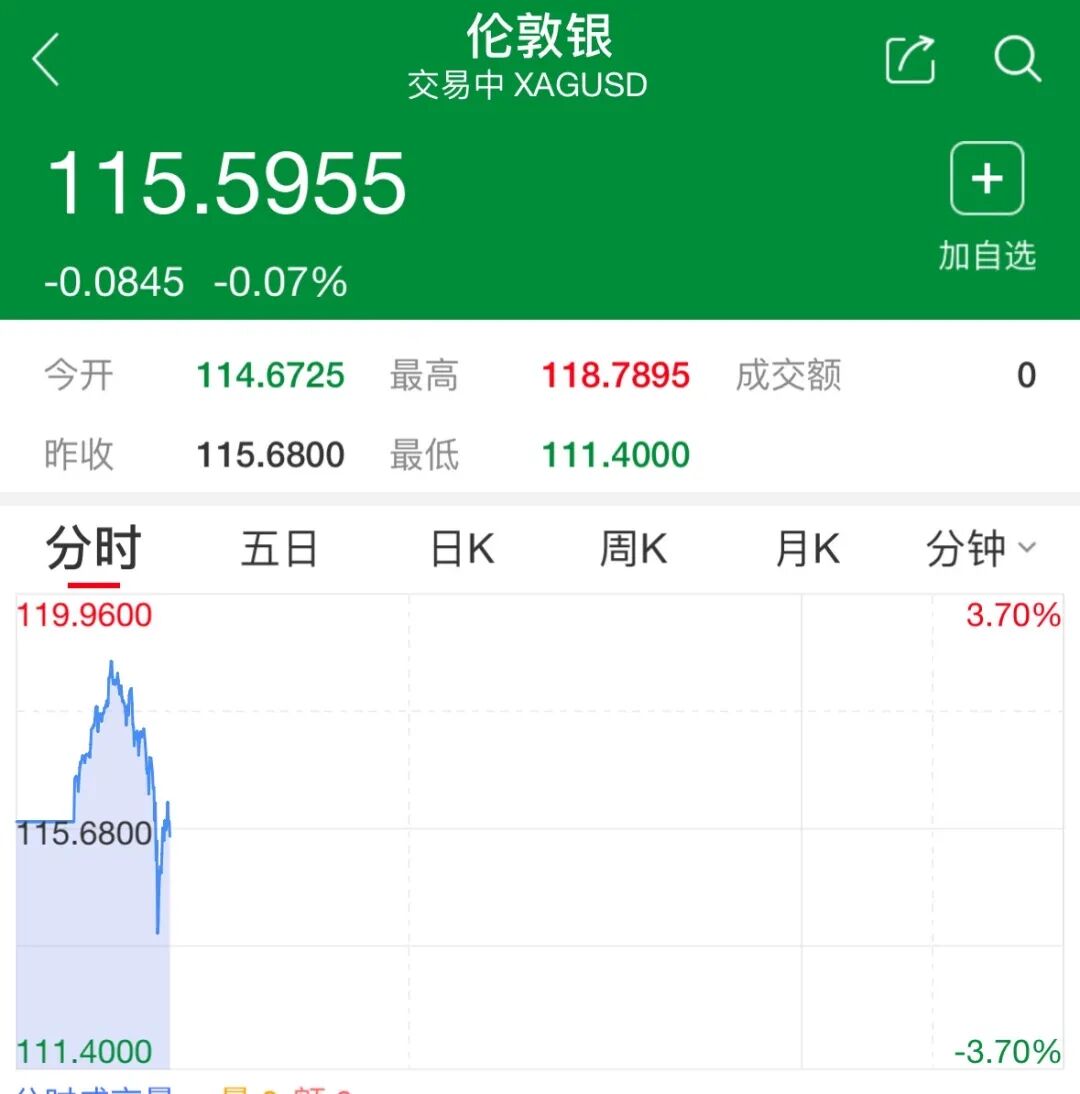
Task: View the 月K monthly chart
Action: pyautogui.click(x=807, y=549)
